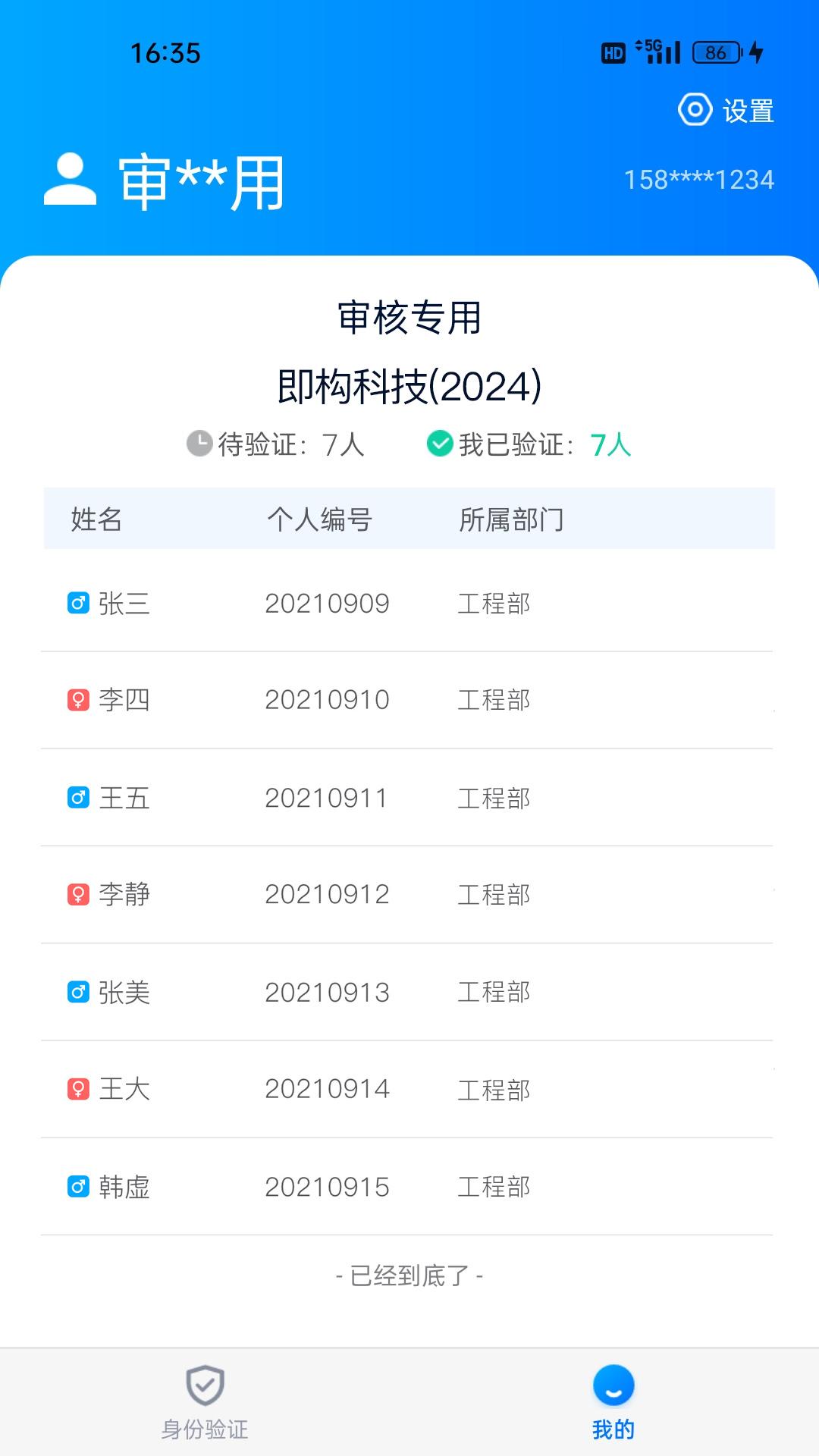Click the female gender icon next to 王大

[x=77, y=1088]
